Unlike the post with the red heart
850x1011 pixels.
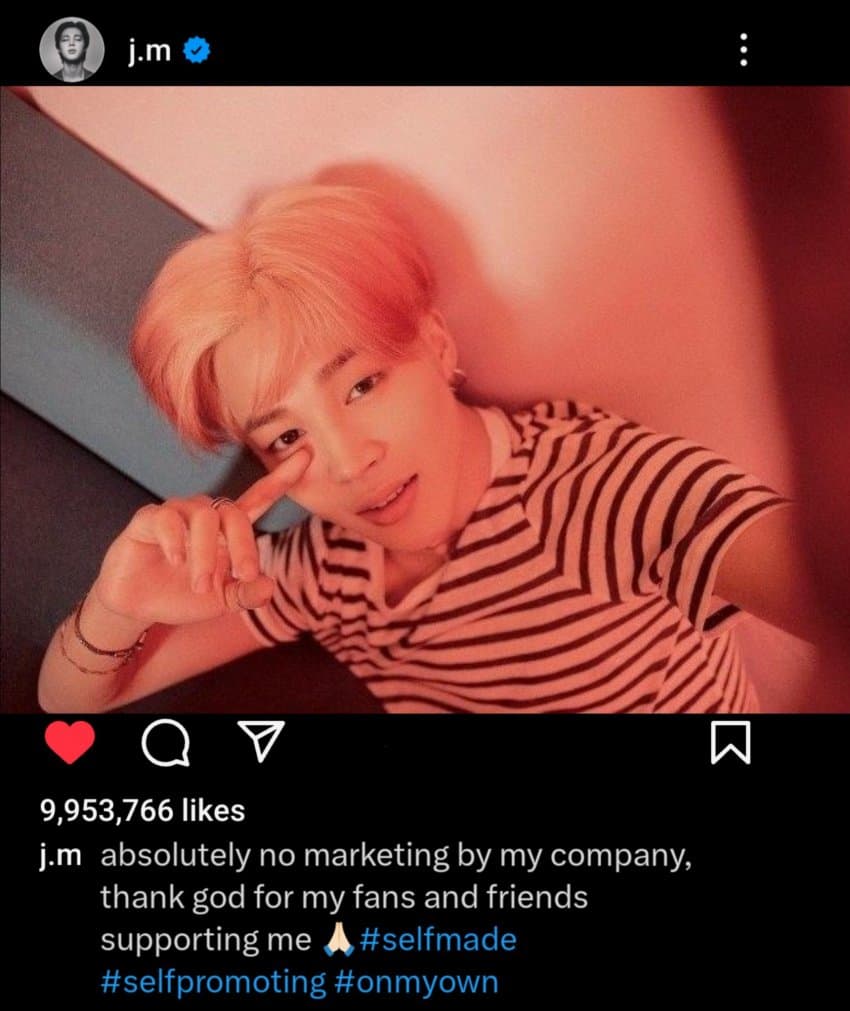coord(70,745)
